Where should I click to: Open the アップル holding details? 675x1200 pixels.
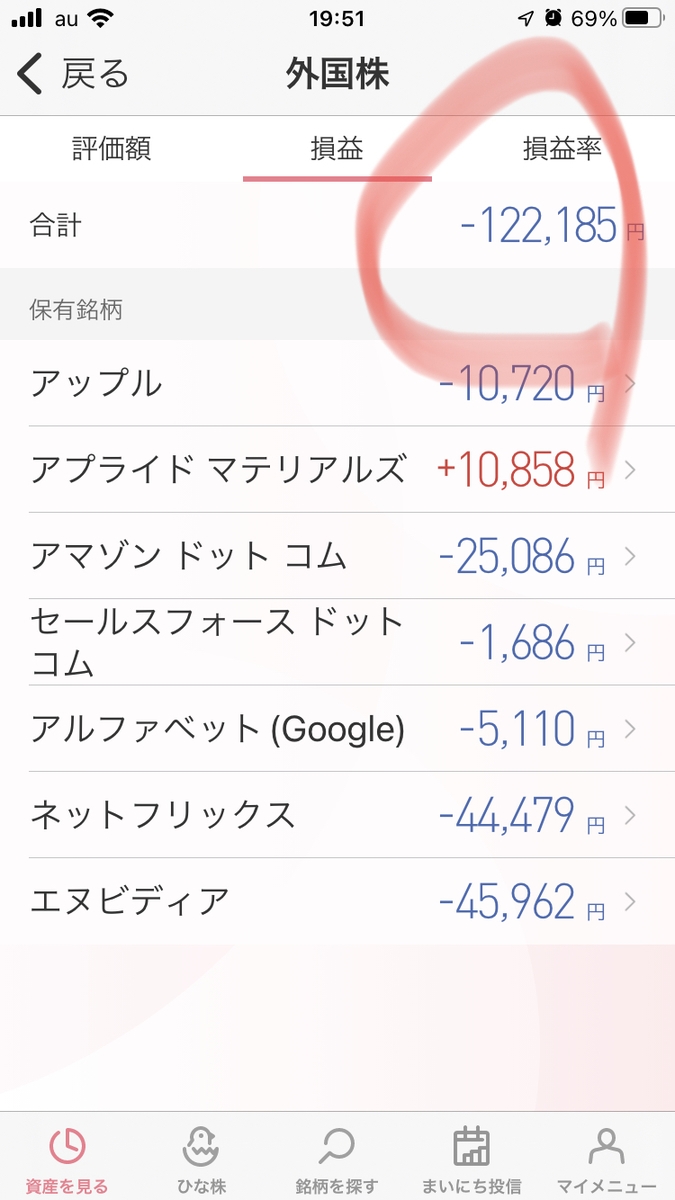[337, 383]
